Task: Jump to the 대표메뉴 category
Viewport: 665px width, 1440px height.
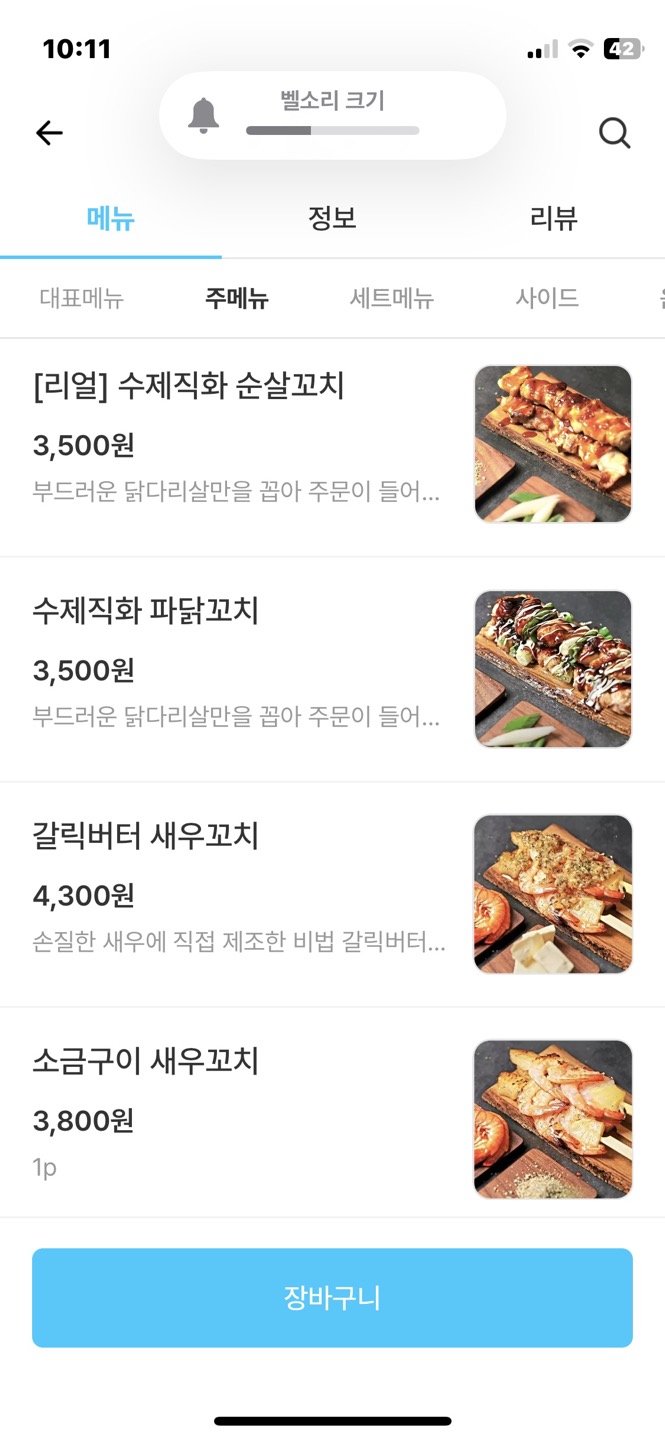Action: pos(82,298)
